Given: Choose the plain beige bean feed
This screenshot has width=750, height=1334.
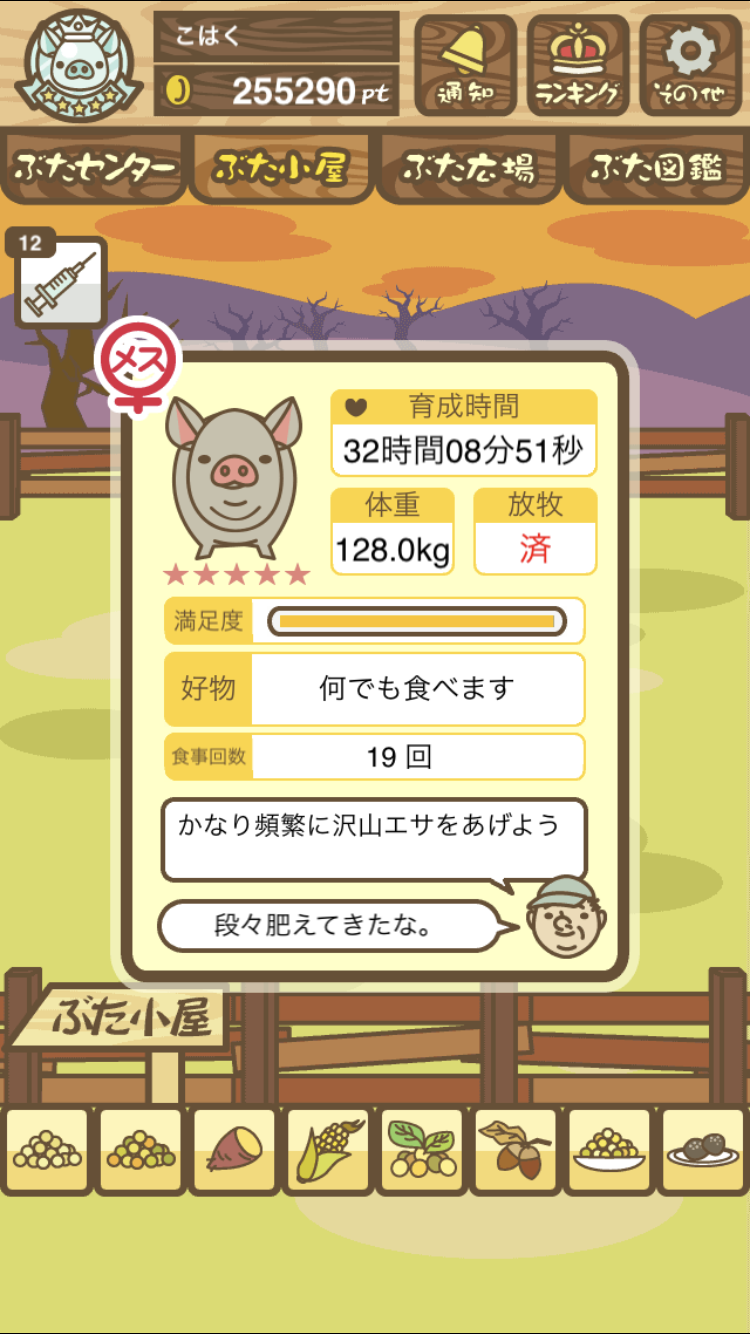Looking at the screenshot, I should click(x=47, y=1150).
